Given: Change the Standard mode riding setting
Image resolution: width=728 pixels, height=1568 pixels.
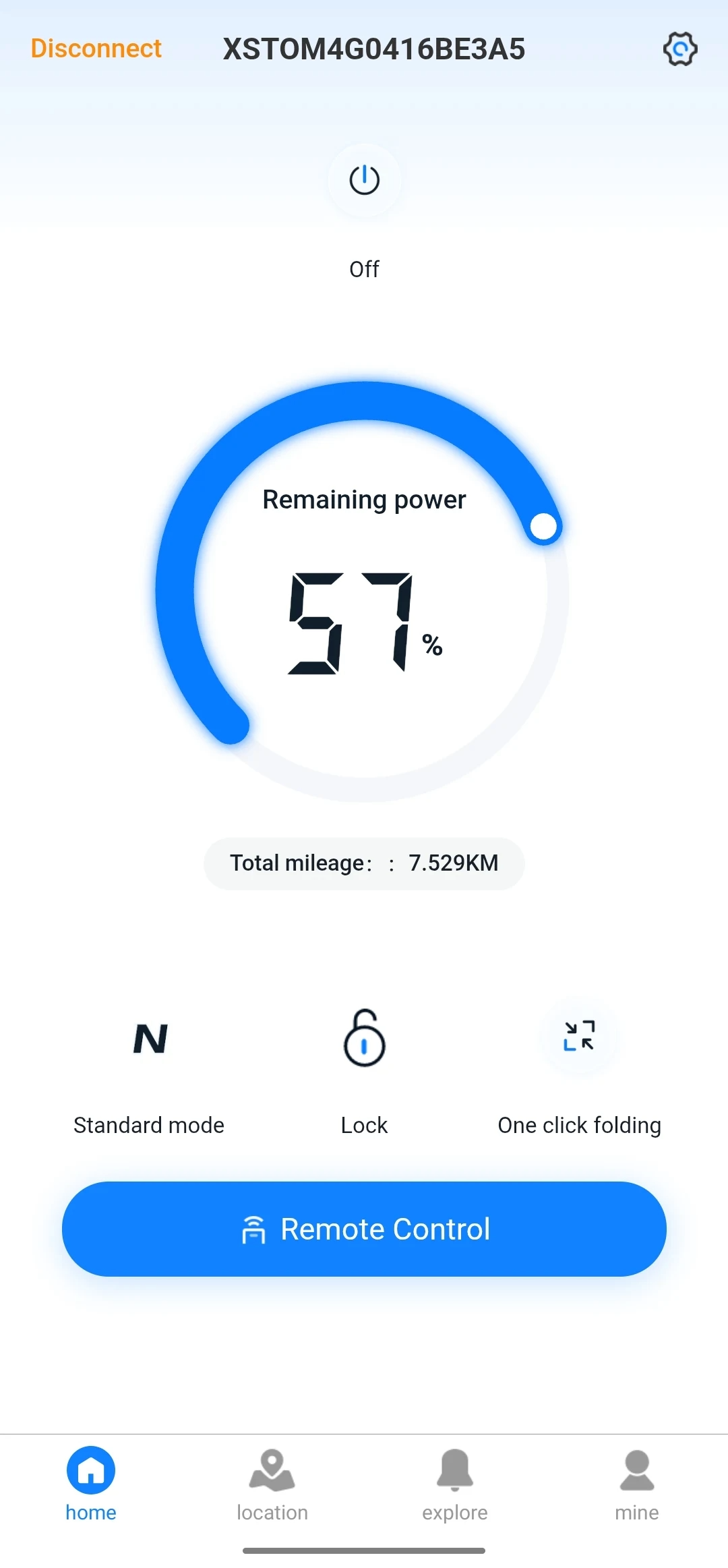Looking at the screenshot, I should 150,1039.
